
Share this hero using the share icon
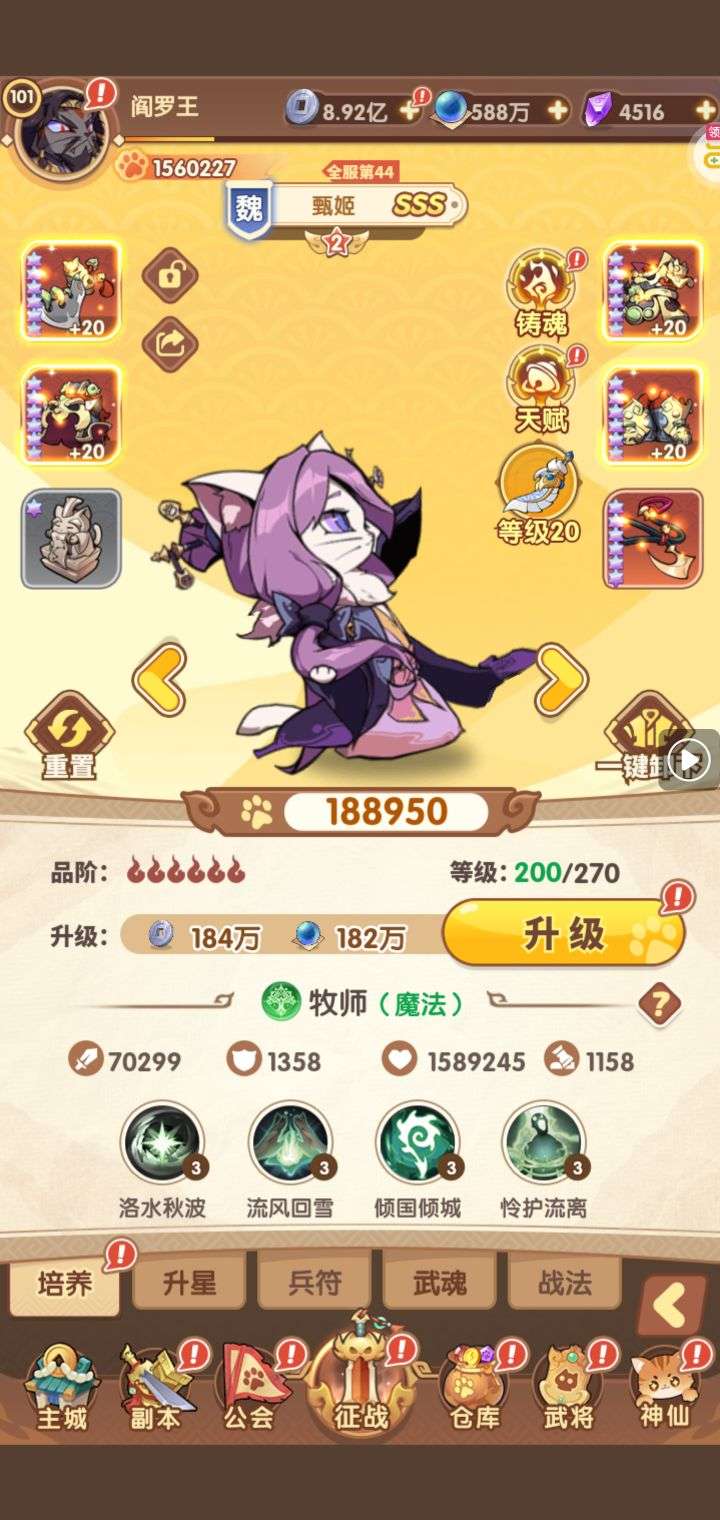click(170, 345)
